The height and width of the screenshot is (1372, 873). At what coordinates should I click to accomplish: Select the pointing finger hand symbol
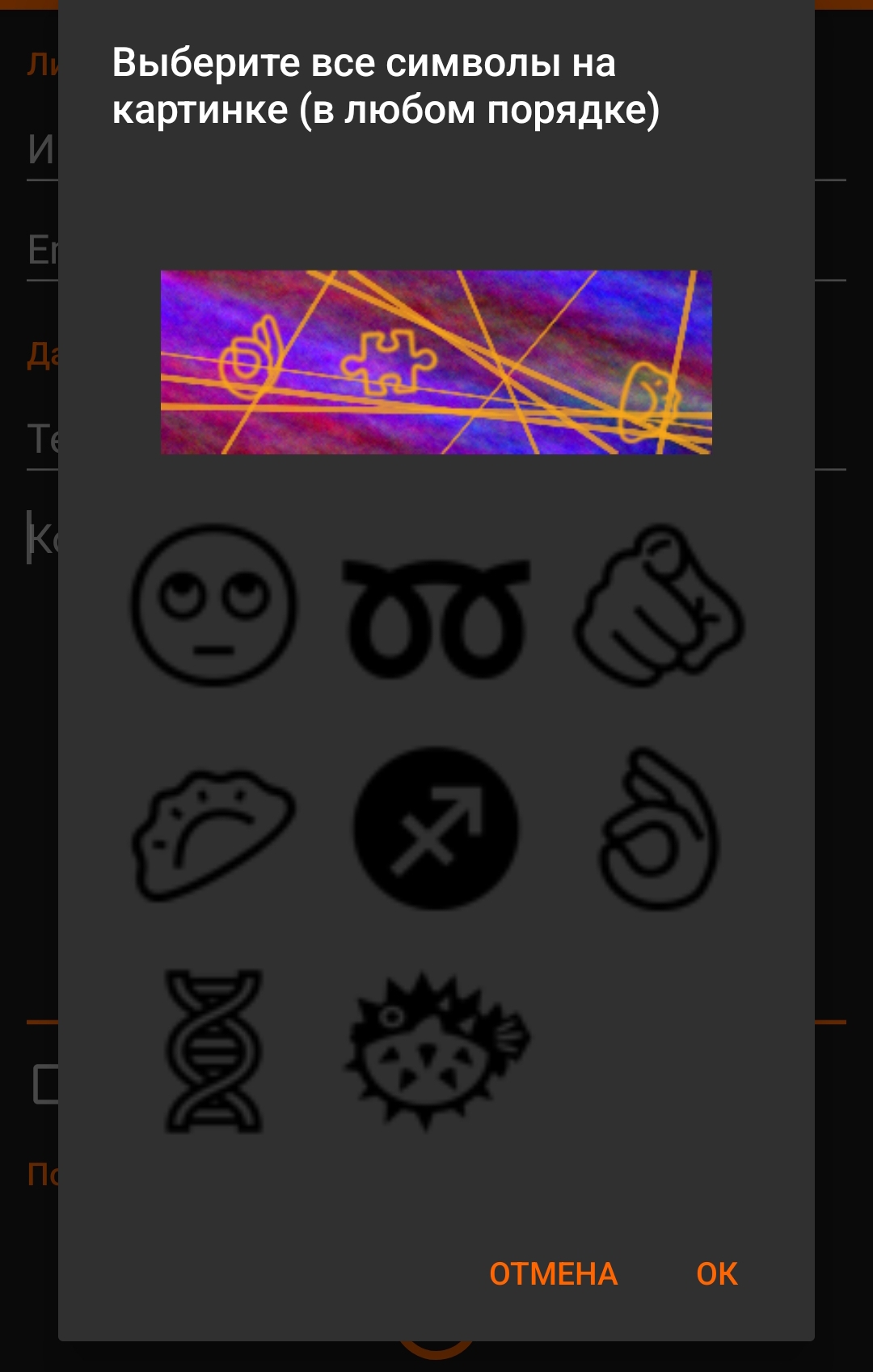(x=659, y=606)
